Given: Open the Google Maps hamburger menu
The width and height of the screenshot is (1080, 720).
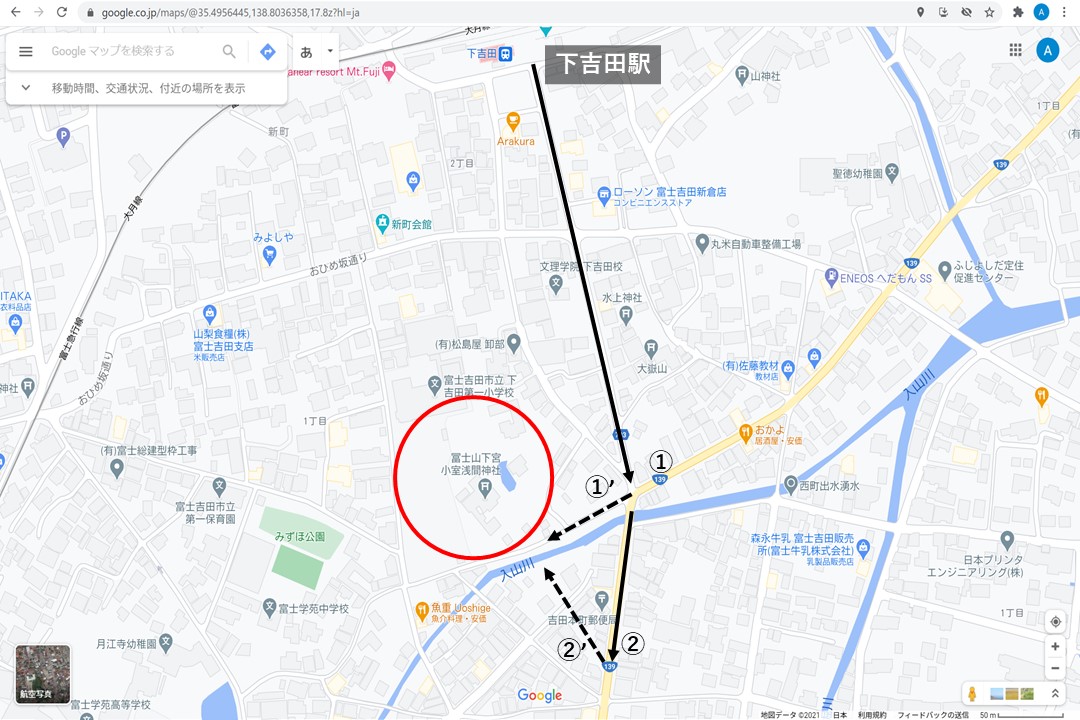Looking at the screenshot, I should (x=26, y=52).
